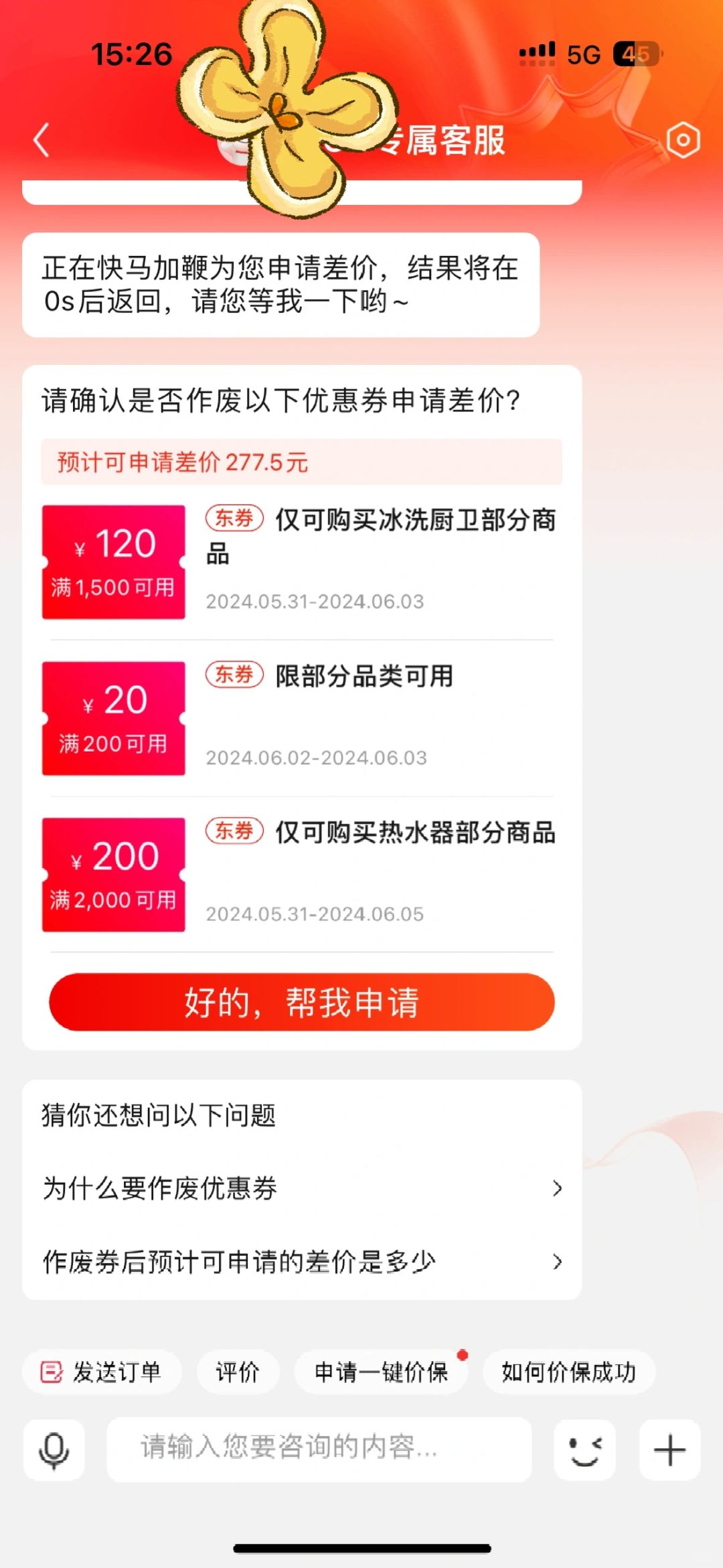Choose 申请一键价保 chip
723x1568 pixels.
[x=380, y=1372]
